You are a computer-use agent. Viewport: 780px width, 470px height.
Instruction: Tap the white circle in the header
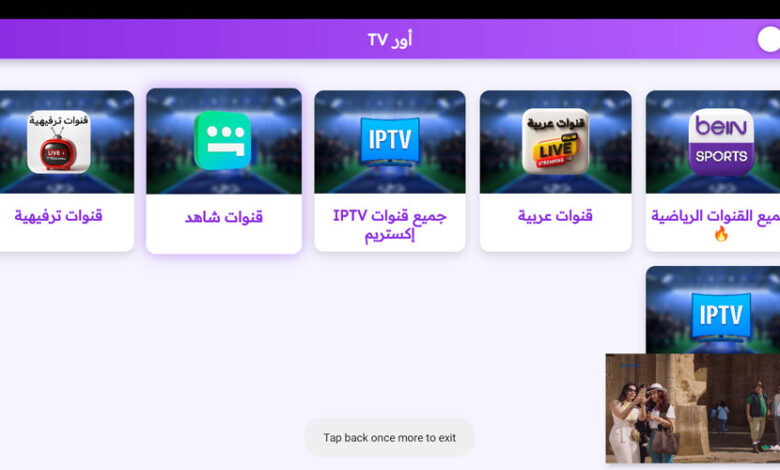pos(768,39)
